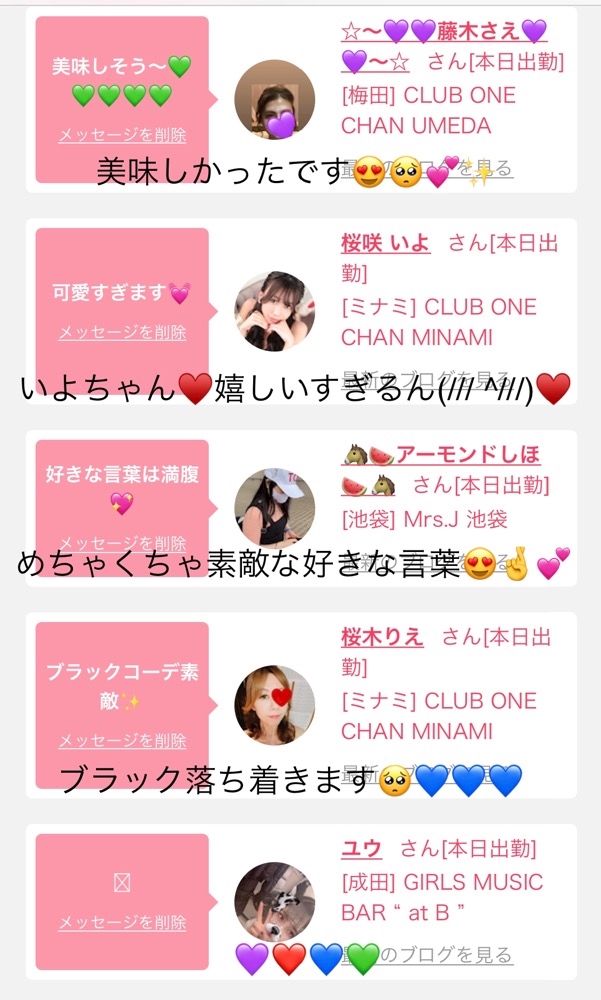The height and width of the screenshot is (1000, 601).
Task: Open 桜咲 いよ's profile link
Action: (386, 243)
